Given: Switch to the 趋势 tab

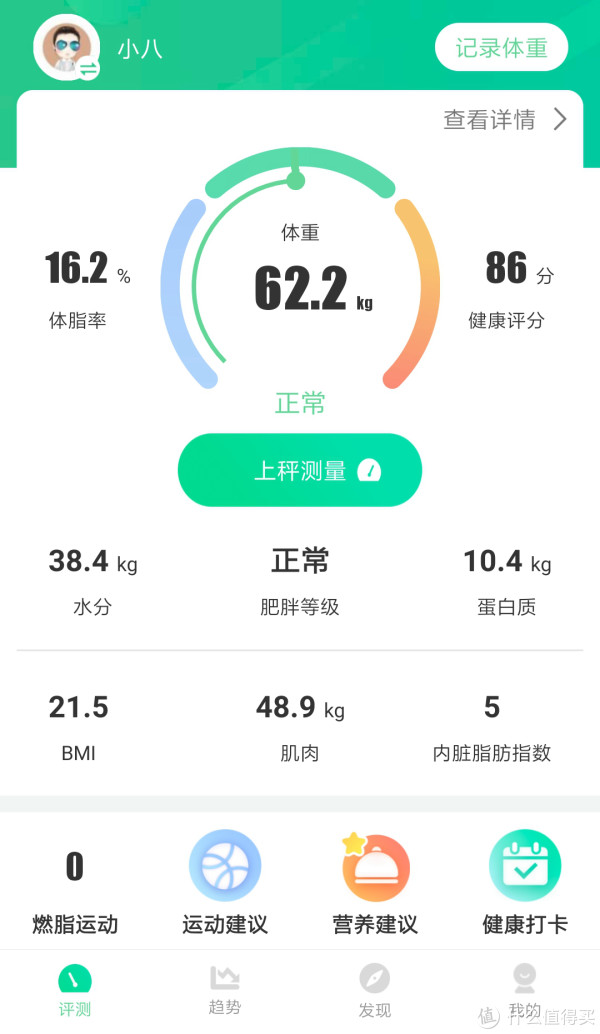Looking at the screenshot, I should click(x=225, y=990).
